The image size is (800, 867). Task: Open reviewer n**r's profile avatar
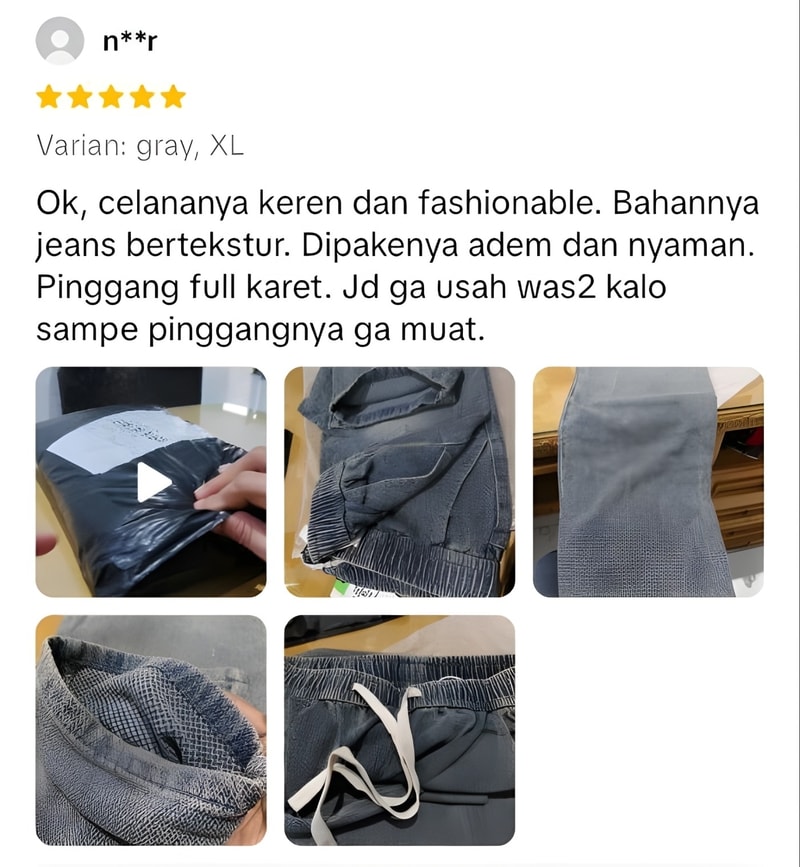pos(60,42)
